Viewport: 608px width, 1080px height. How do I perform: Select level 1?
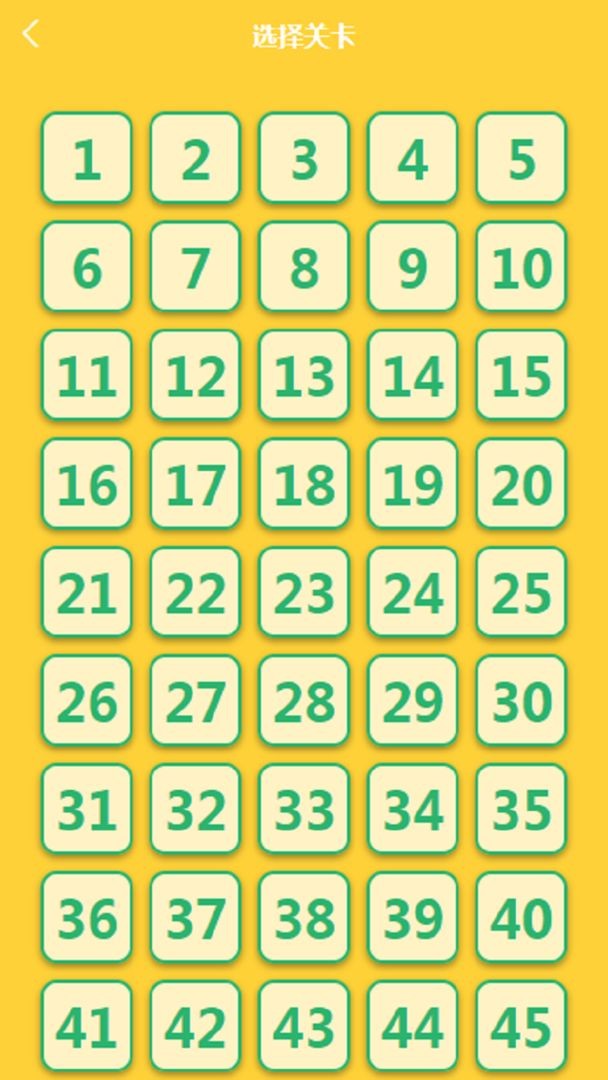click(x=86, y=158)
